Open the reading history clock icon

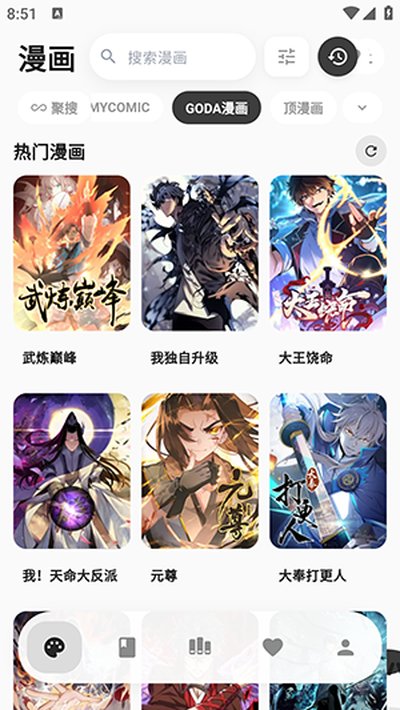[337, 57]
